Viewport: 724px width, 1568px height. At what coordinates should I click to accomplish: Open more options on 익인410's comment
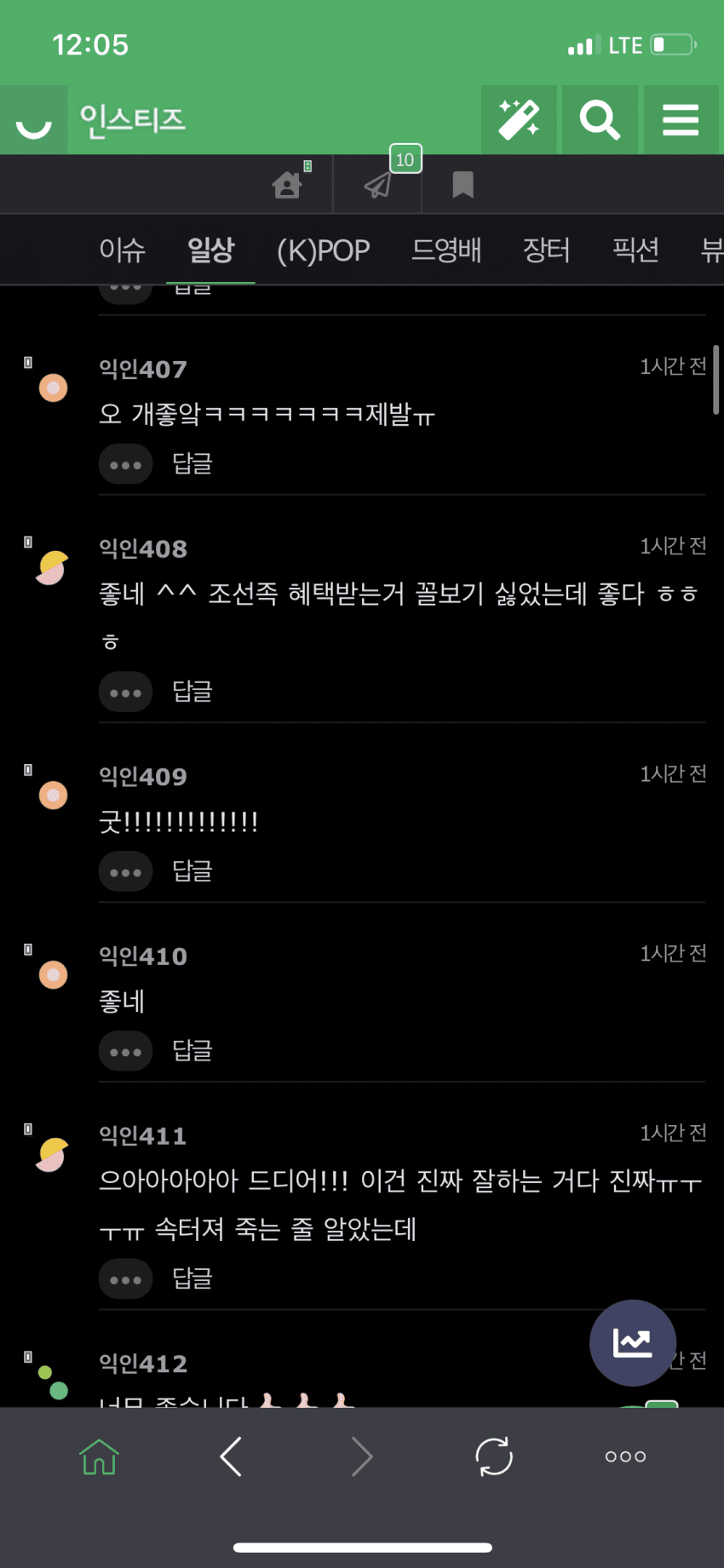click(126, 1051)
